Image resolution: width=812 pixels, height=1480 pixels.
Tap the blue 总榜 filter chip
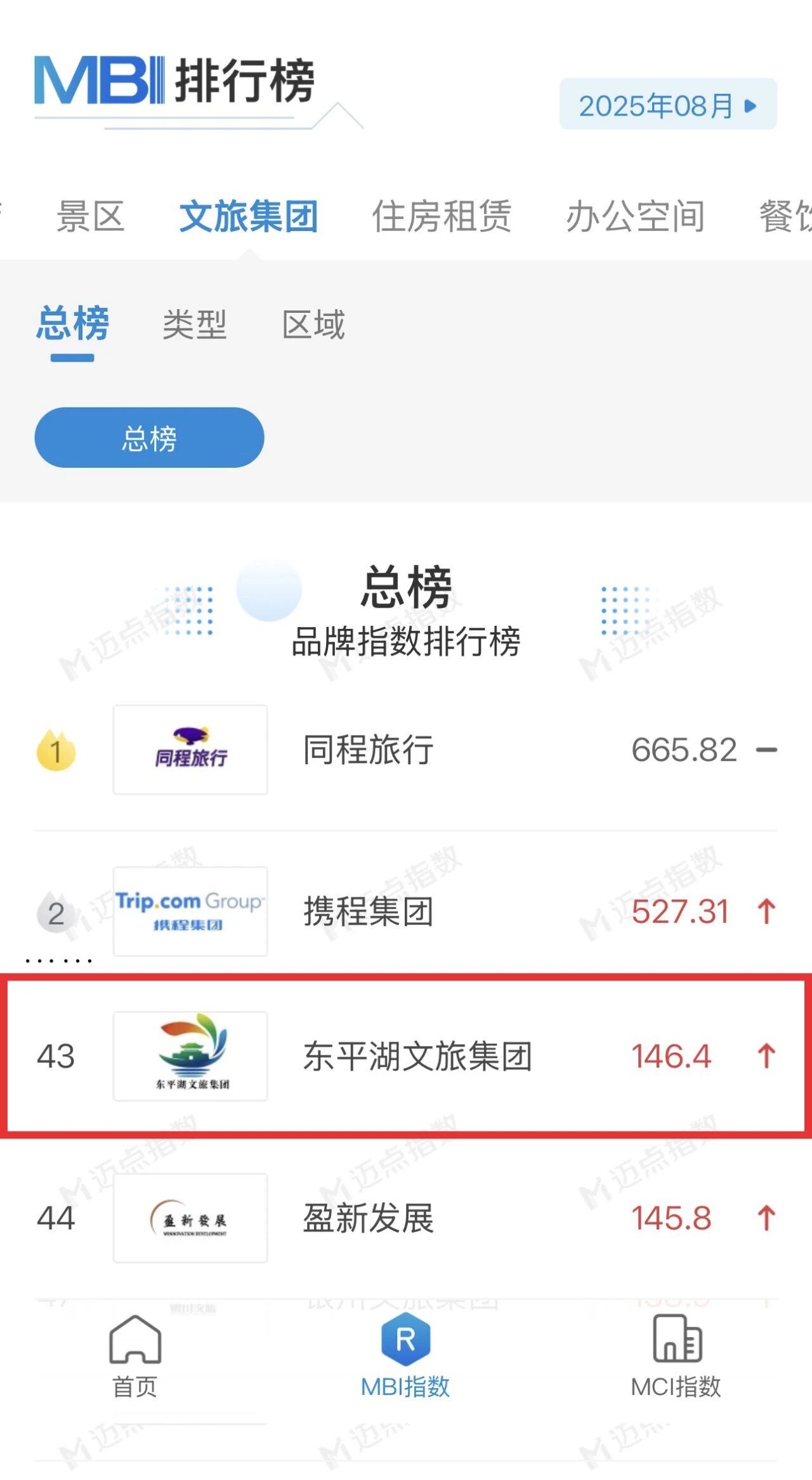click(x=149, y=438)
